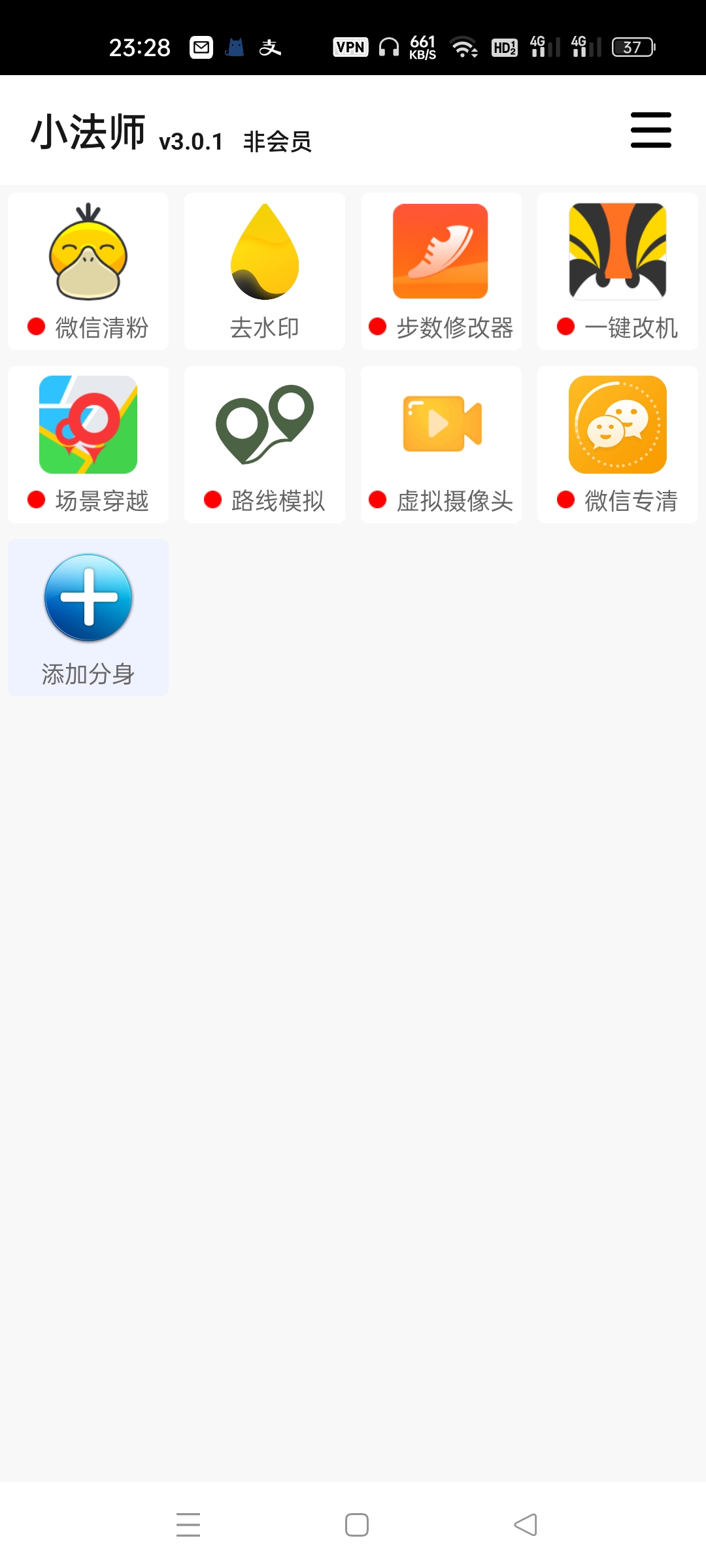Tap the blue plus to add a clone
The image size is (706, 1568).
tap(88, 598)
